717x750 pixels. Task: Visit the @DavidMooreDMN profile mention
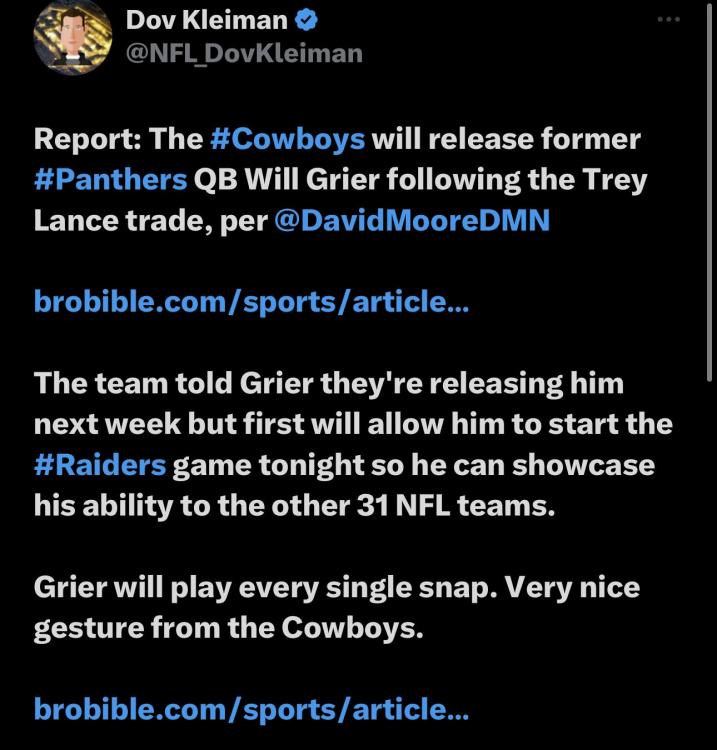point(411,220)
